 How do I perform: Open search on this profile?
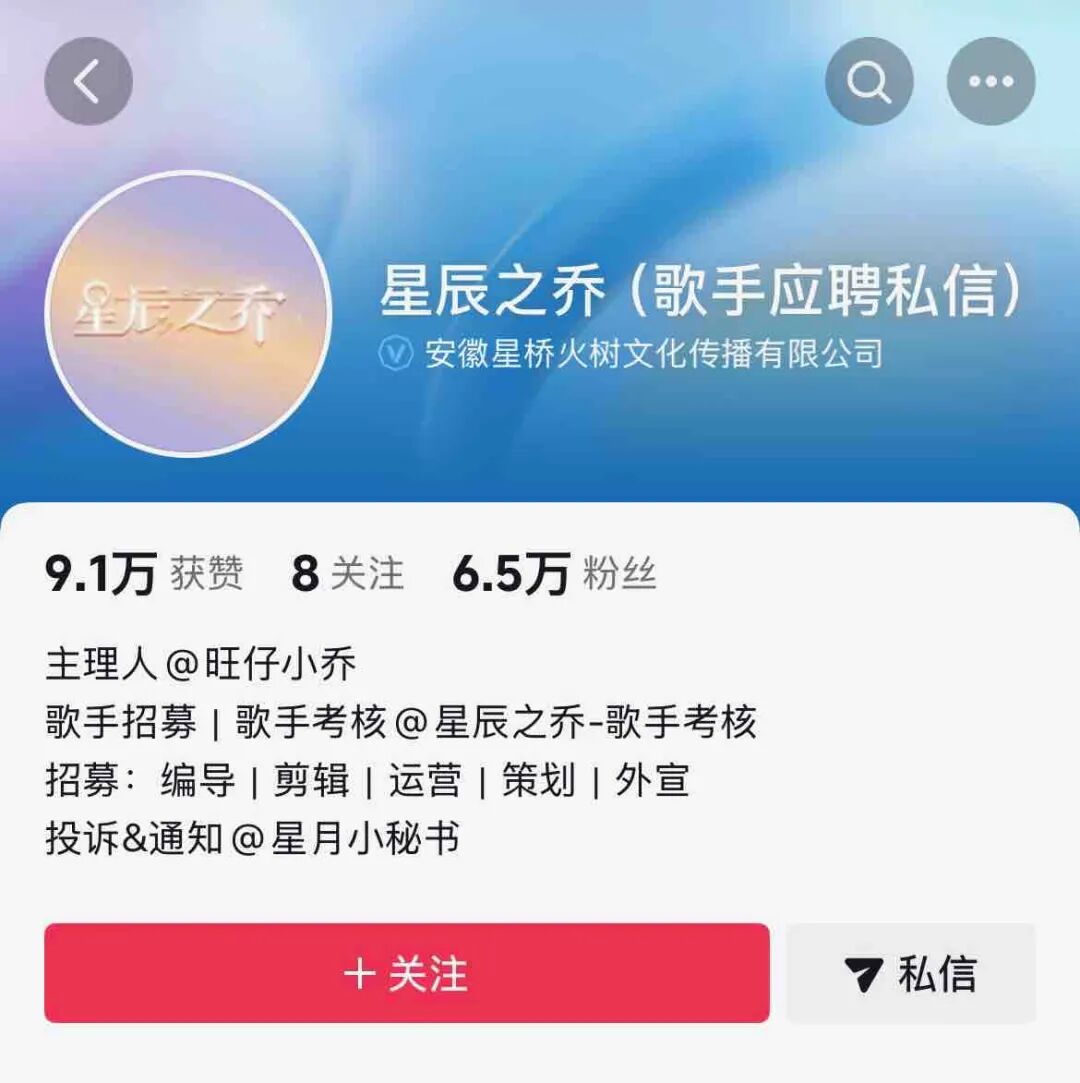[x=869, y=82]
